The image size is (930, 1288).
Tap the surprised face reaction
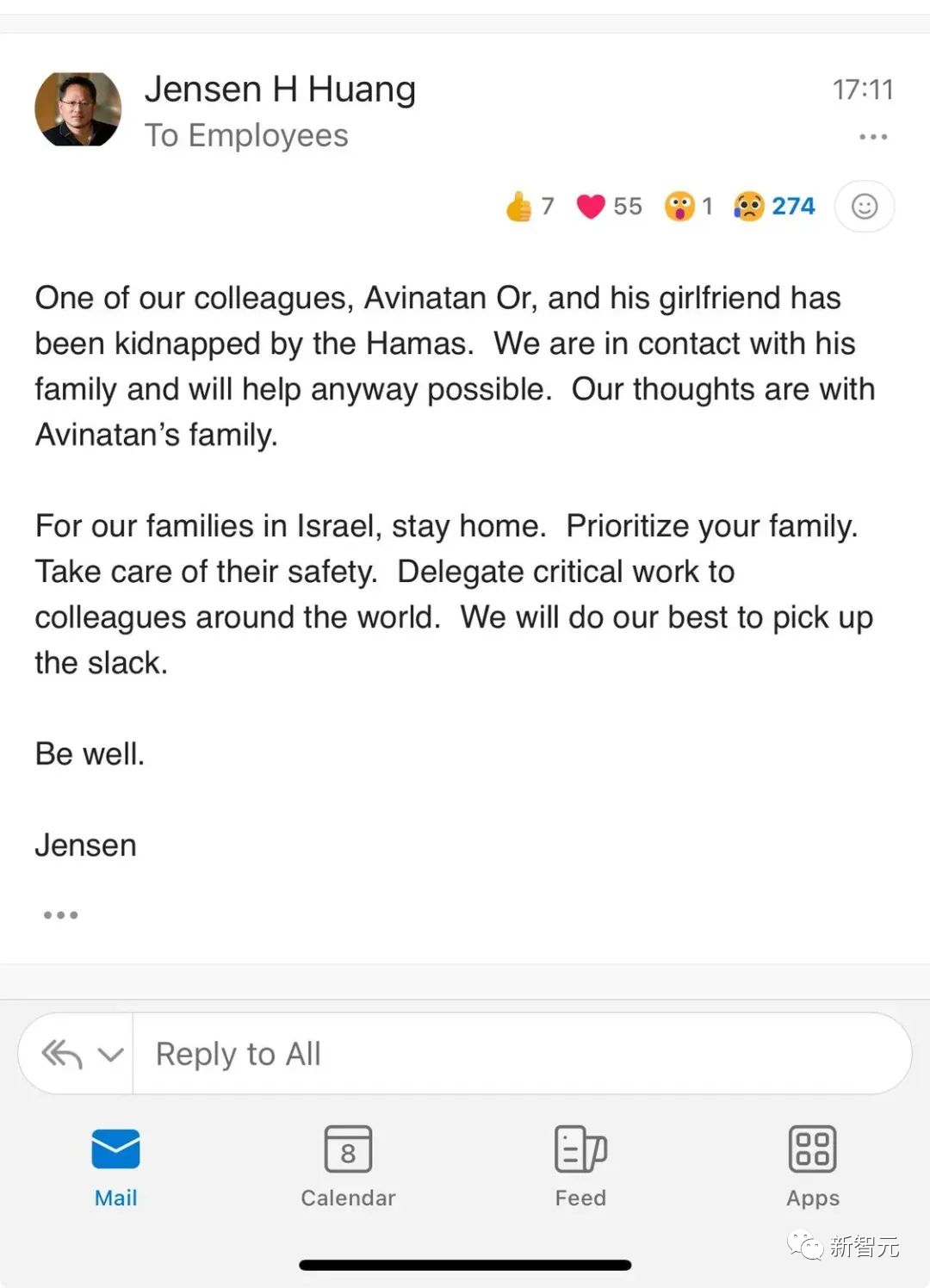688,207
